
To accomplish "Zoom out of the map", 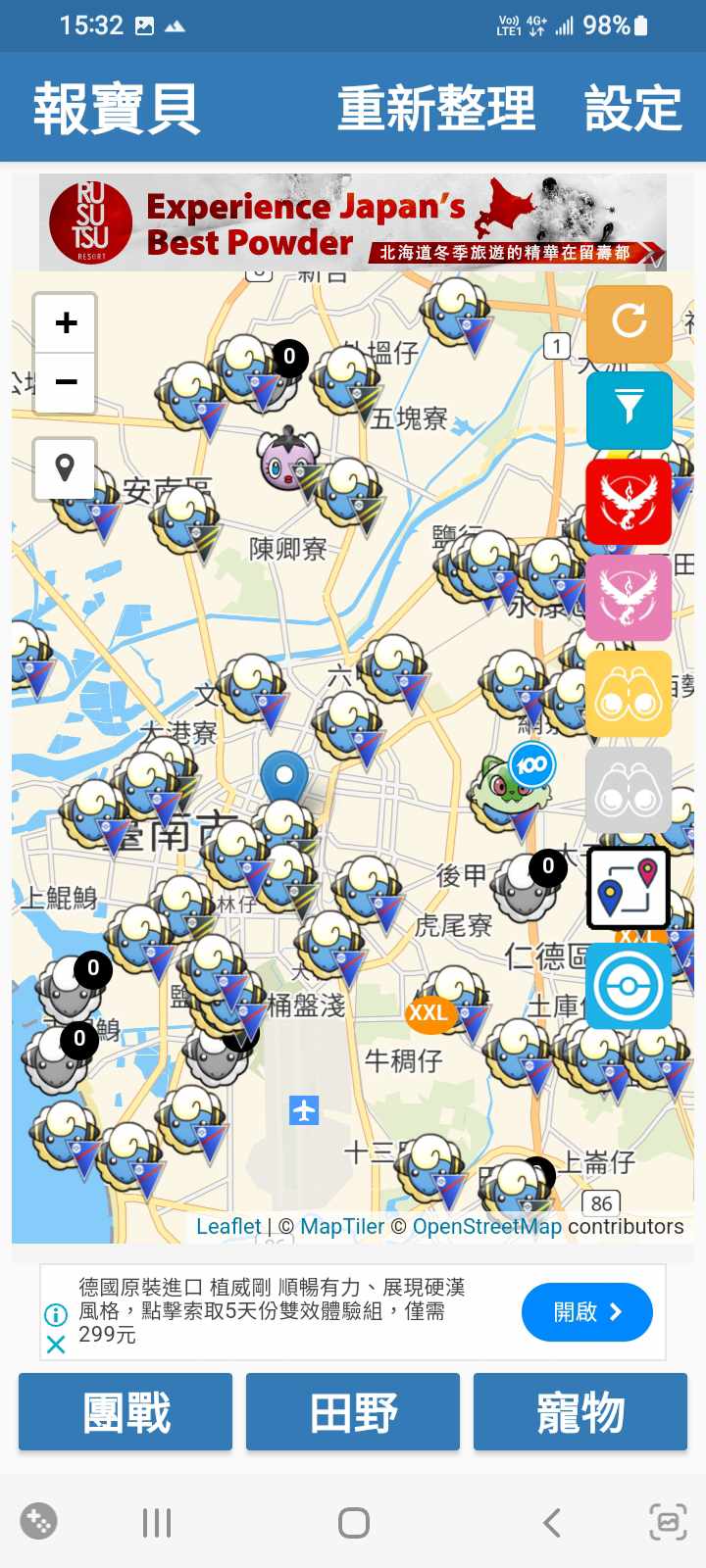I will pyautogui.click(x=66, y=381).
